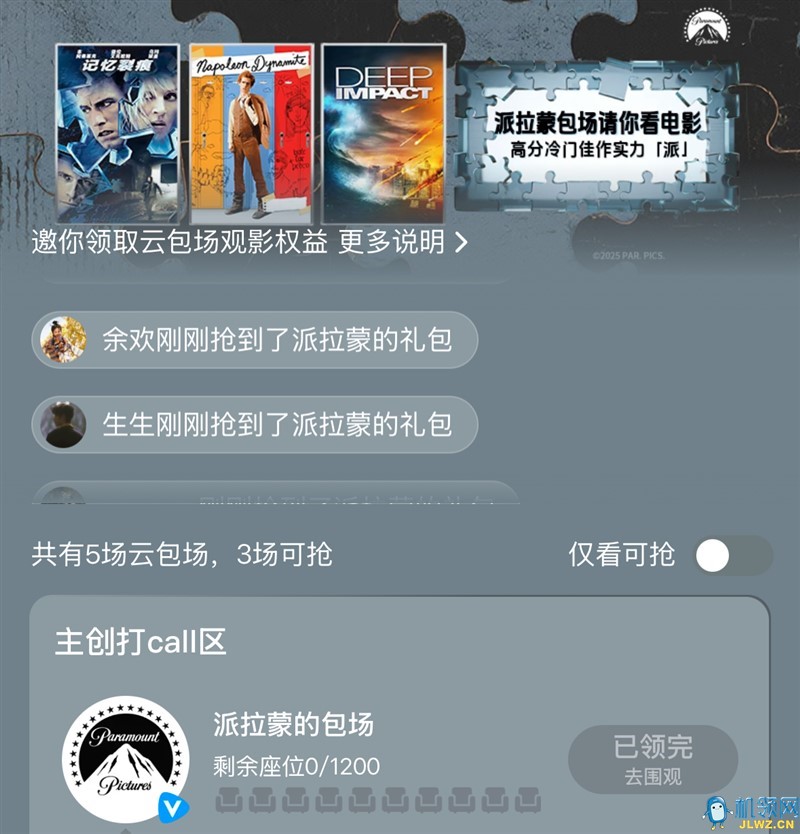Open Paramount Pictures profile avatar
Screen dimensions: 800x834
124,758
